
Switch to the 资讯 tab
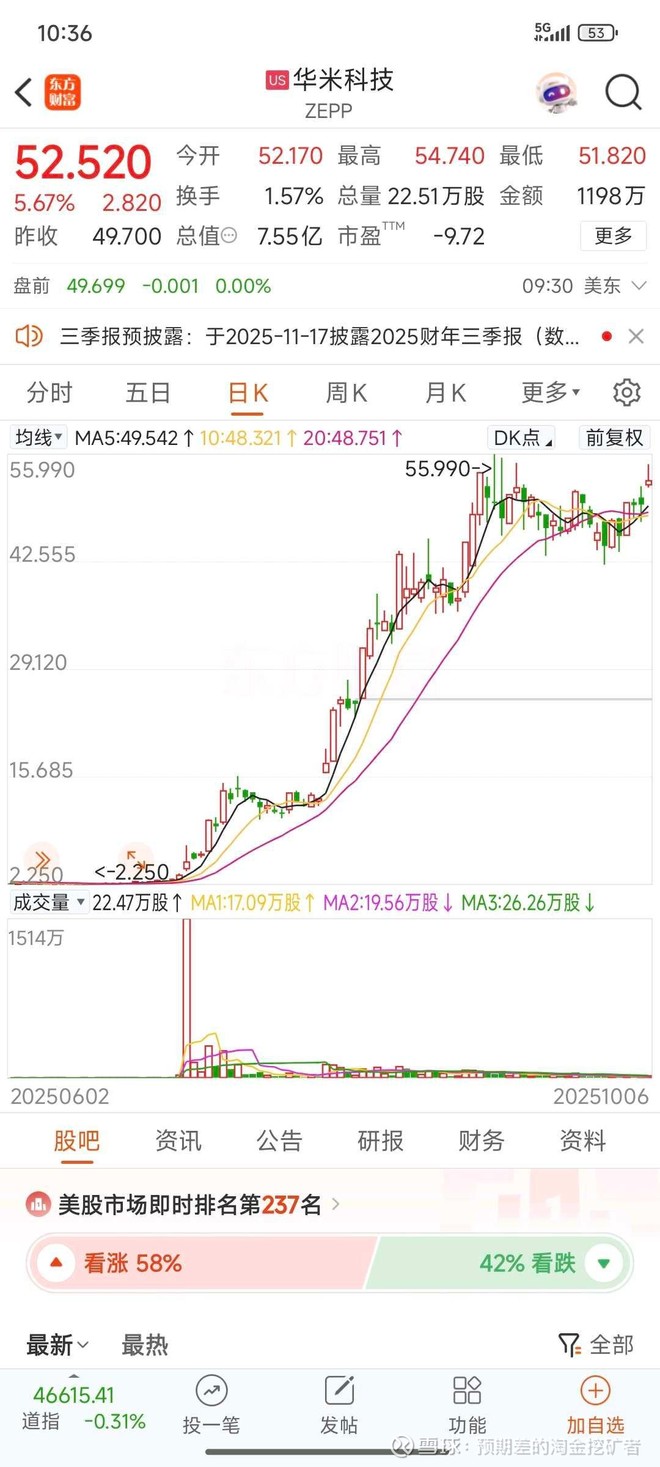(178, 1141)
